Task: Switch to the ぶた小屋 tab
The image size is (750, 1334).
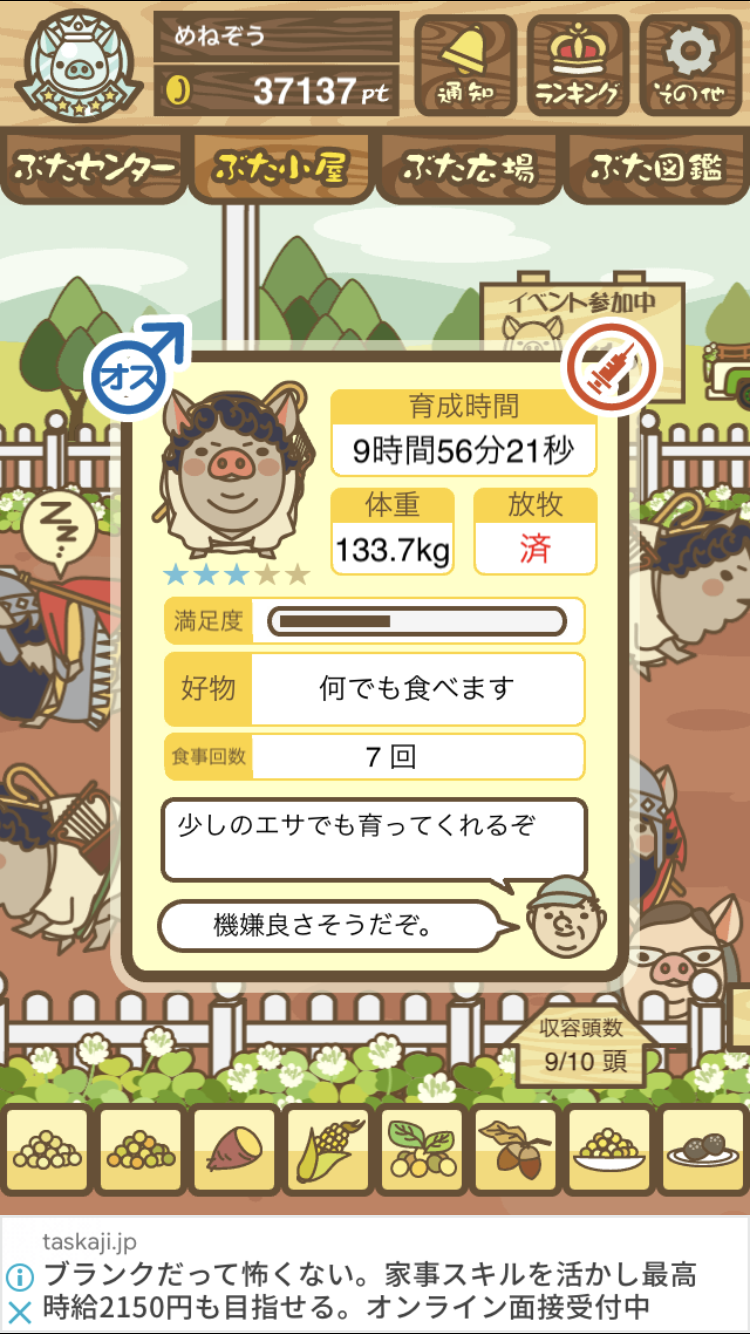Action: click(x=280, y=168)
